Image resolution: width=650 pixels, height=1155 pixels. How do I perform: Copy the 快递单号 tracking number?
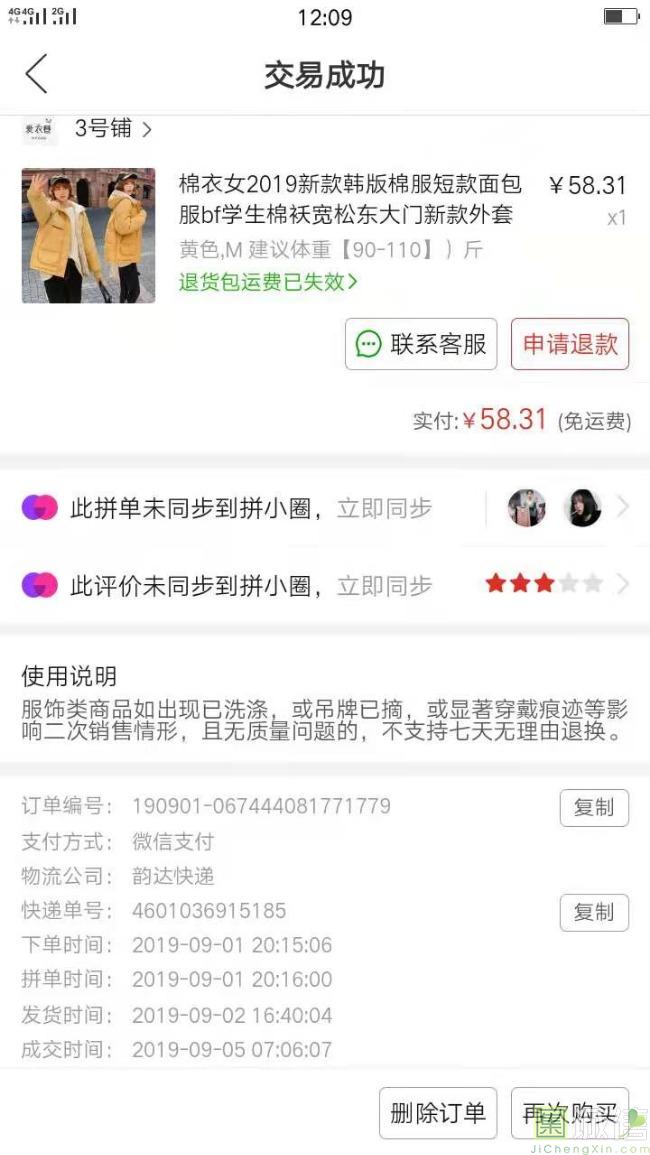pos(593,912)
